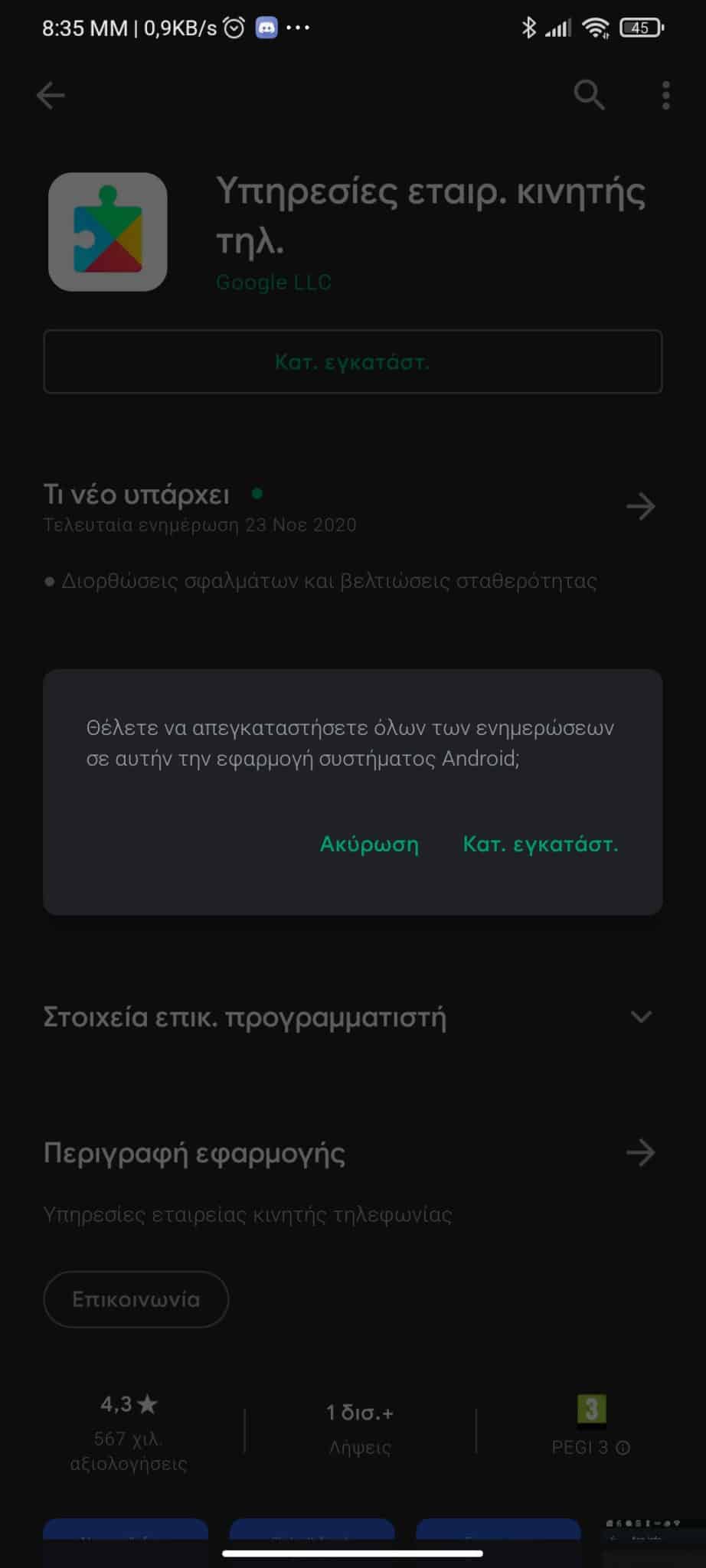
Task: Open the three-dot overflow menu
Action: click(x=665, y=95)
